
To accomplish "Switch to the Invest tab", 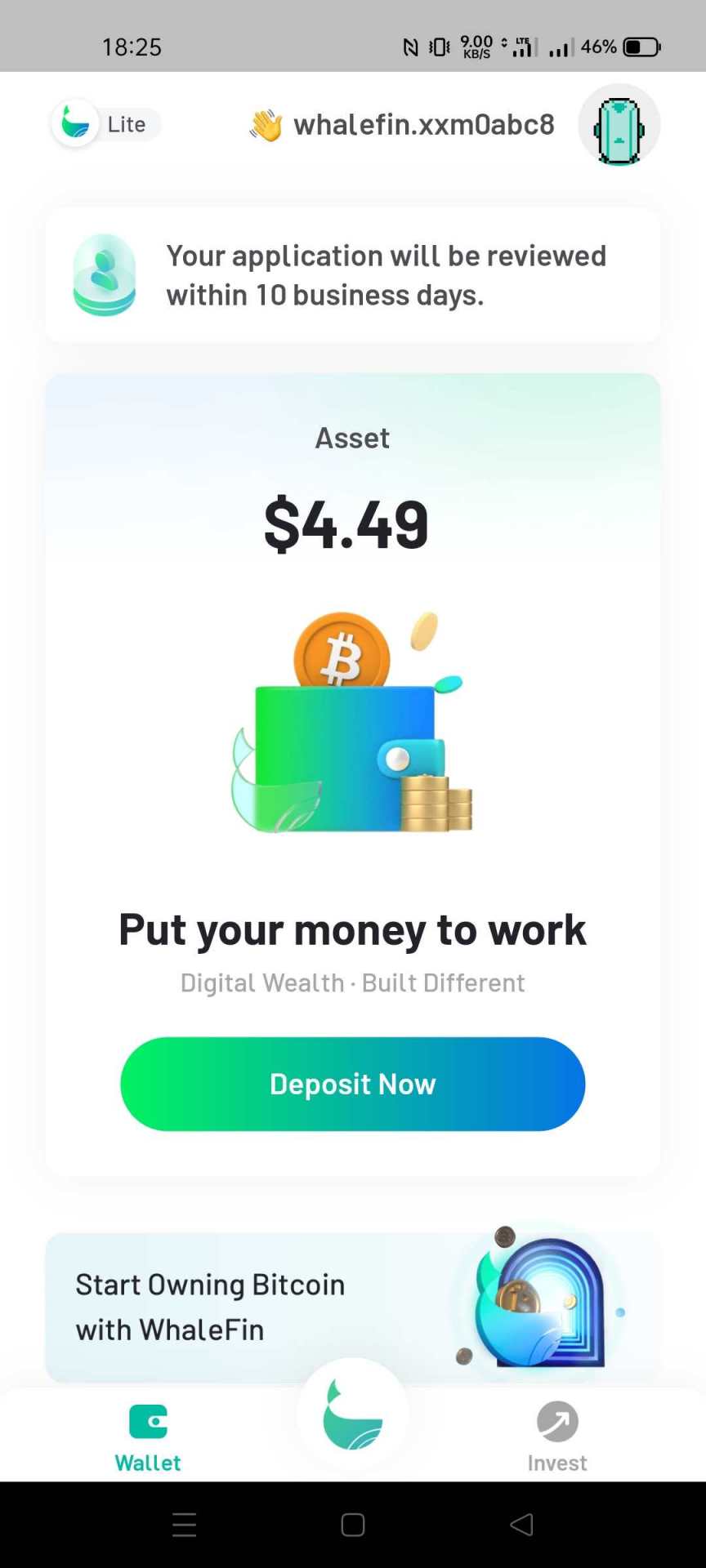I will 557,1436.
